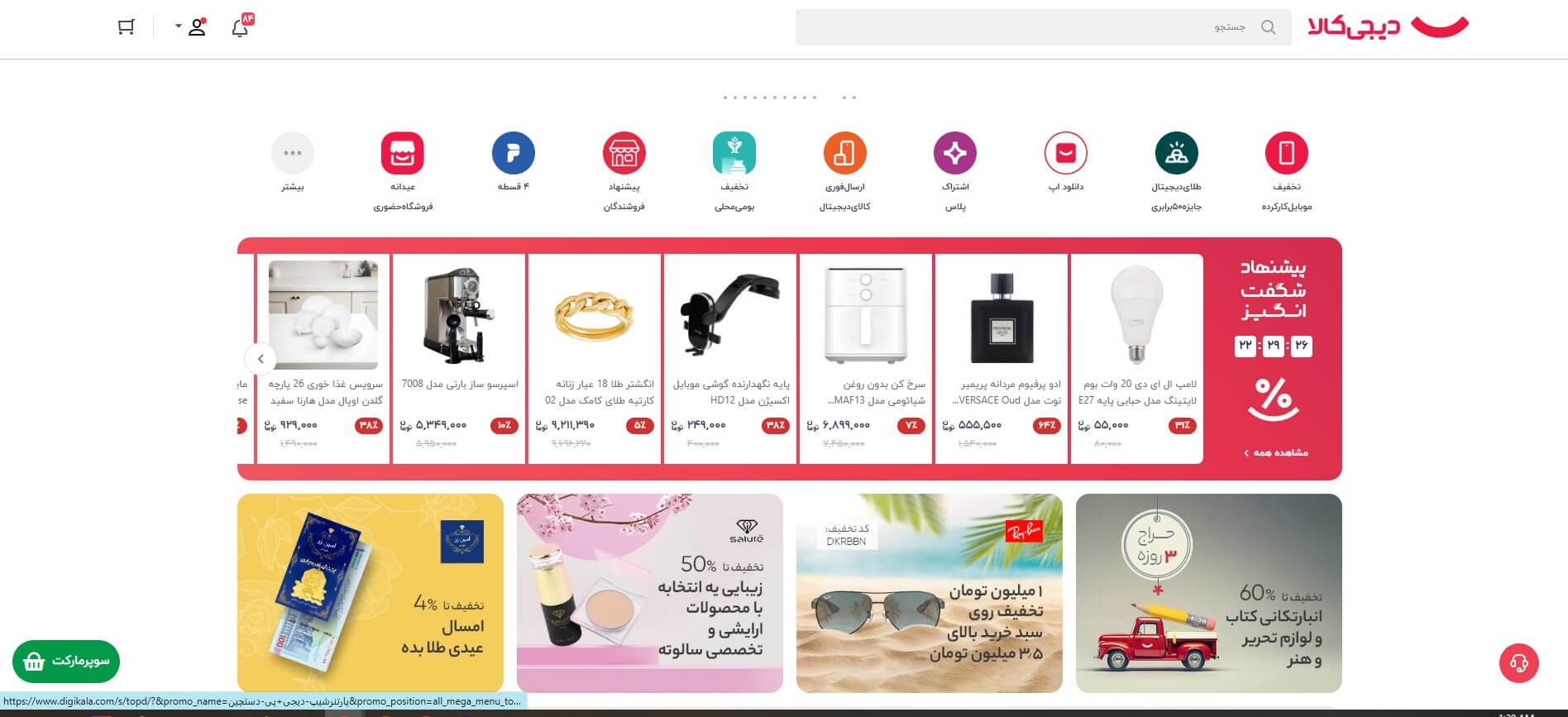Select the ارسال فوری کالای دیجیتال shortcut
Image resolution: width=1568 pixels, height=717 pixels.
pos(844,154)
